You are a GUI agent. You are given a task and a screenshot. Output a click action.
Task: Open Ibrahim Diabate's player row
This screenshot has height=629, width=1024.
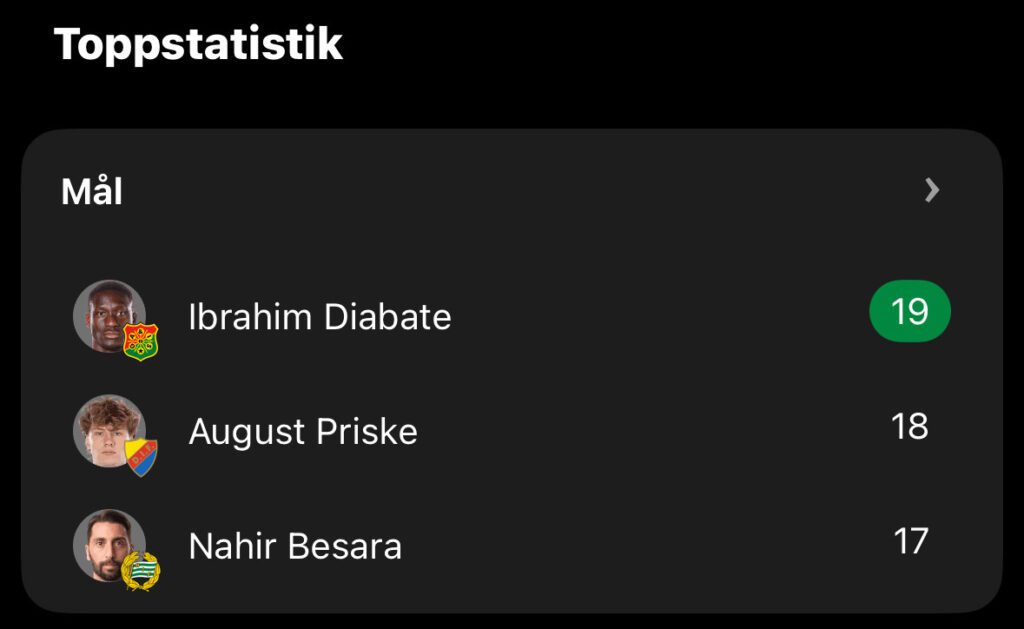319,317
